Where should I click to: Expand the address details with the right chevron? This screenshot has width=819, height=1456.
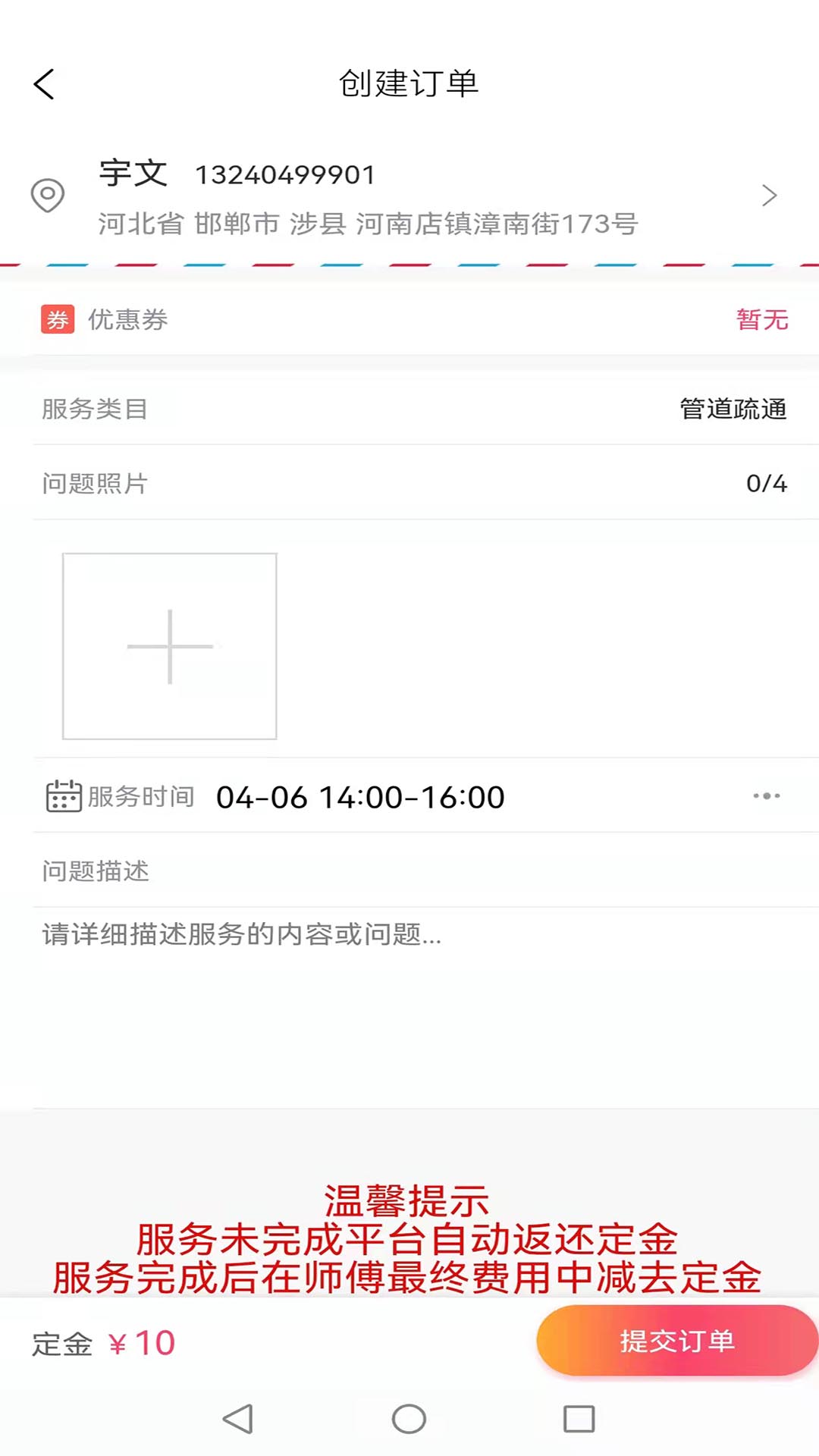pos(770,195)
